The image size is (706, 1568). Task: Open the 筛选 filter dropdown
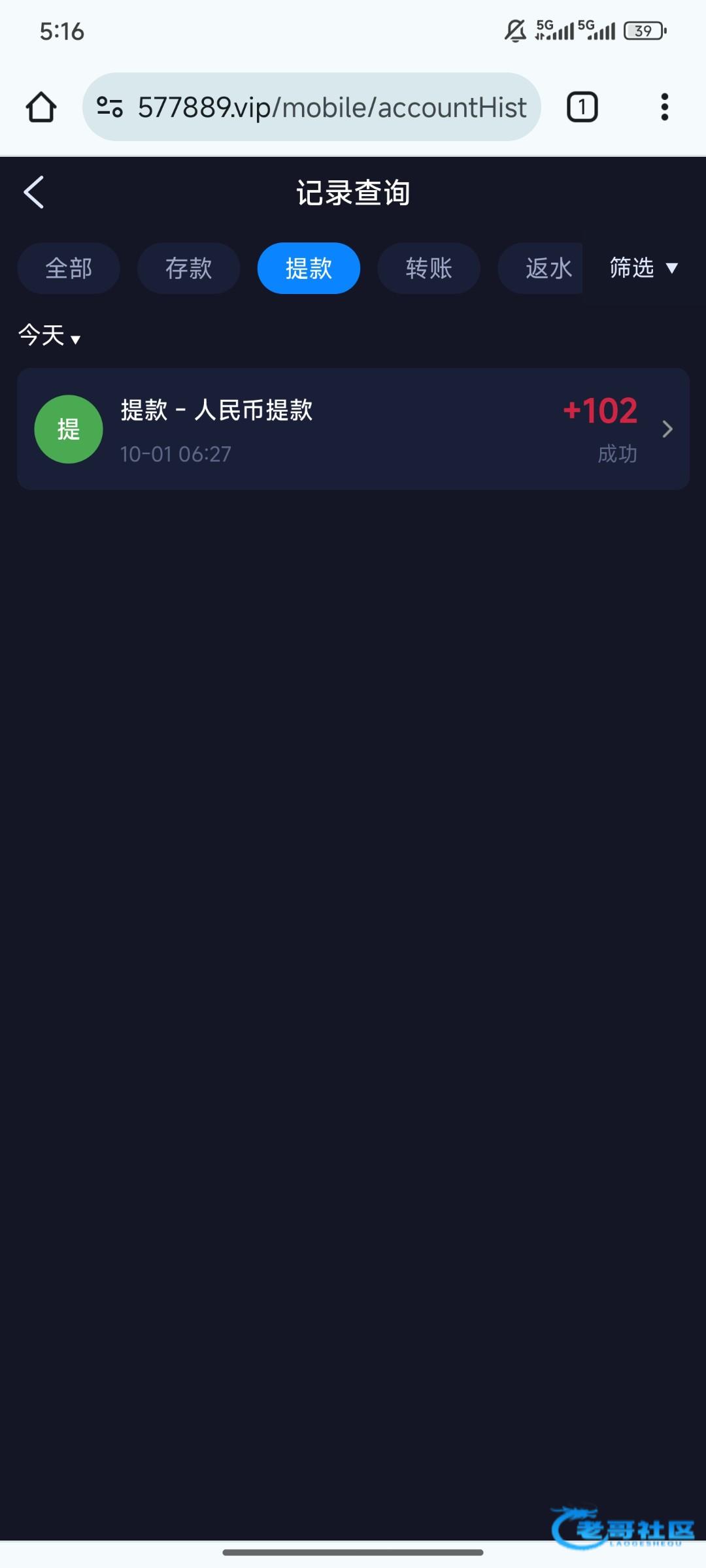(643, 268)
